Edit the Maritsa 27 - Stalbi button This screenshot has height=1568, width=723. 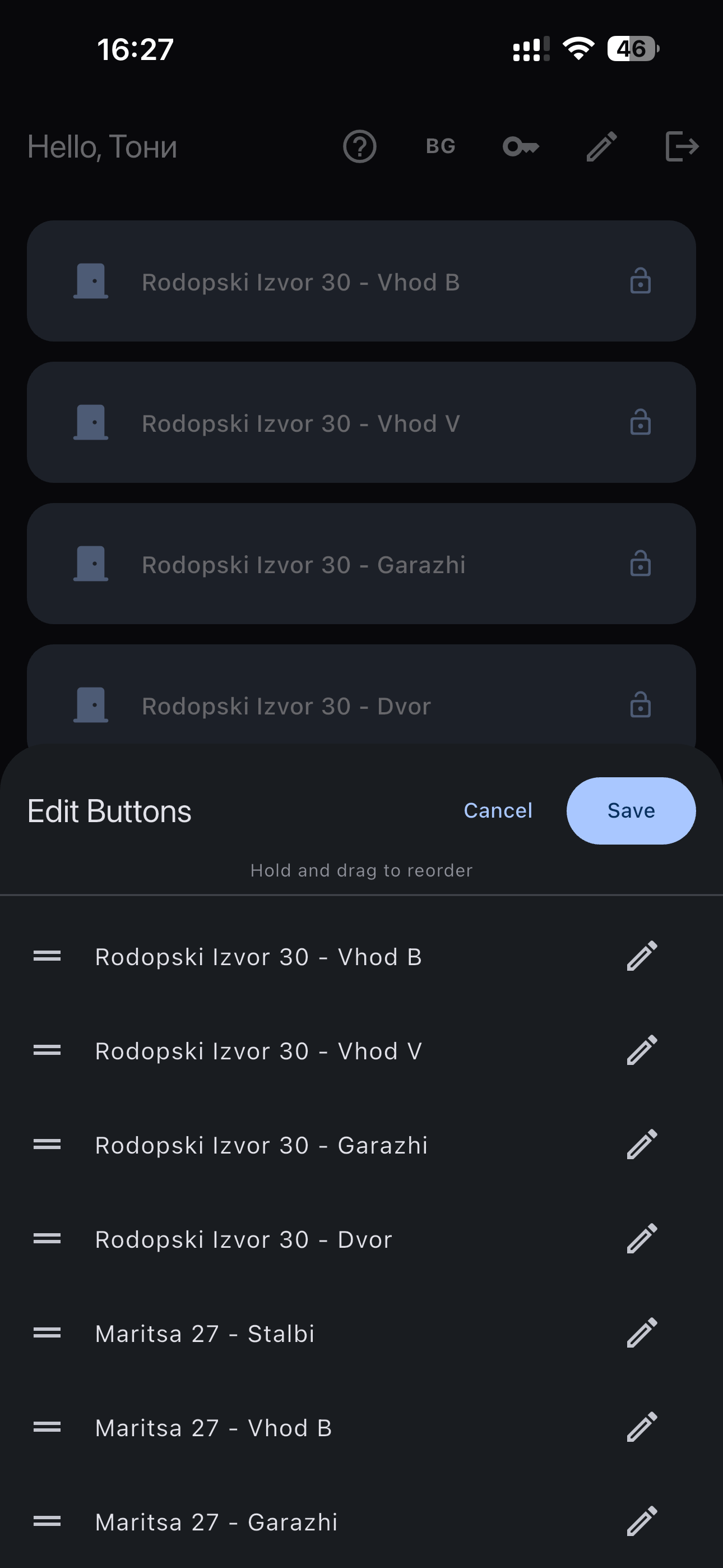tap(642, 1333)
